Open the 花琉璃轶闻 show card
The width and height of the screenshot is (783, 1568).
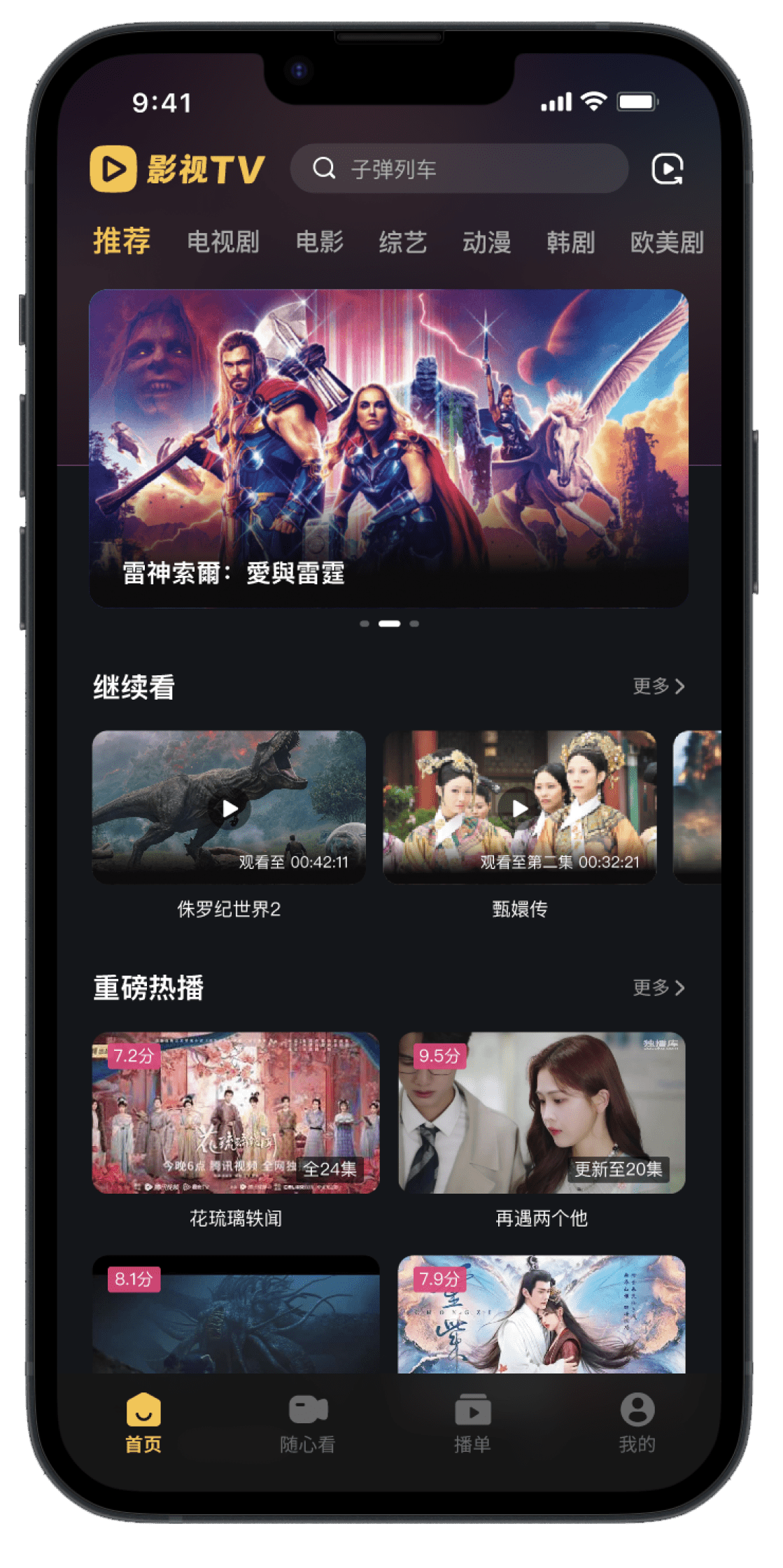click(236, 1113)
